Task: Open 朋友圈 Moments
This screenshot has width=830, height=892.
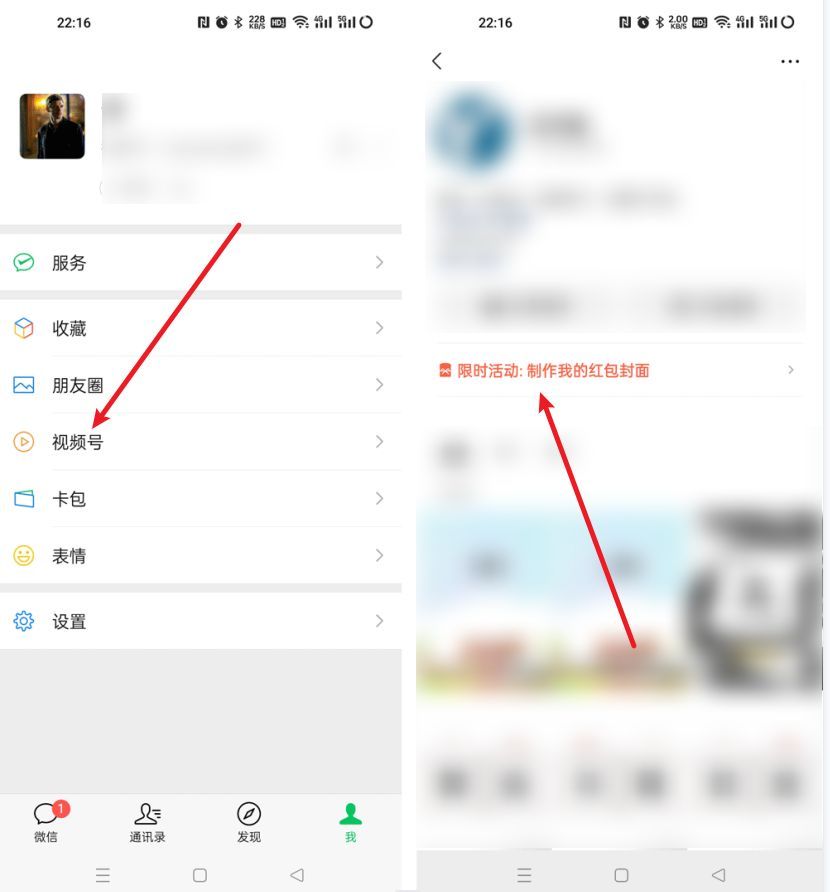Action: pos(200,385)
